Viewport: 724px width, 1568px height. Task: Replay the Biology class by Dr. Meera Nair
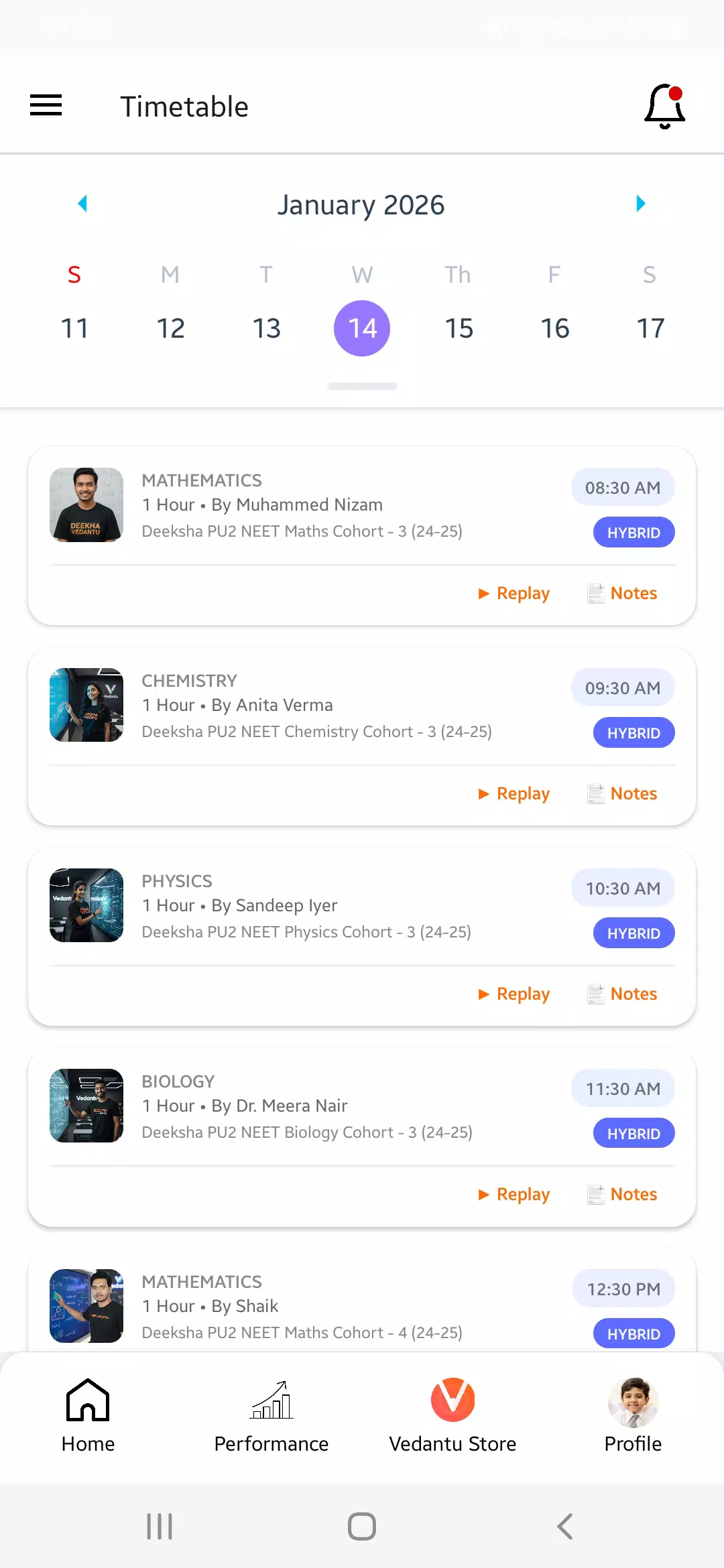514,1194
